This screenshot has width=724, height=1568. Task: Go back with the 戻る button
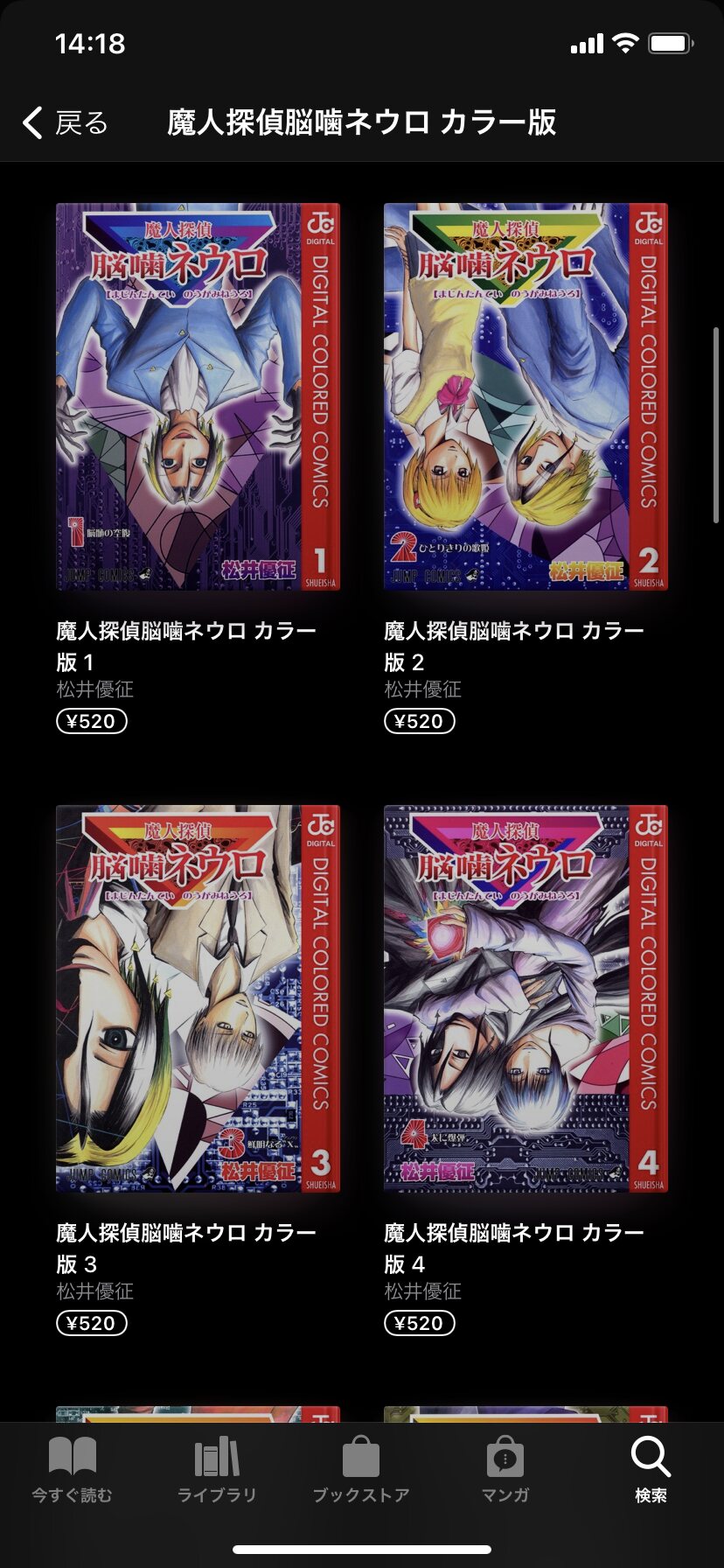point(66,122)
